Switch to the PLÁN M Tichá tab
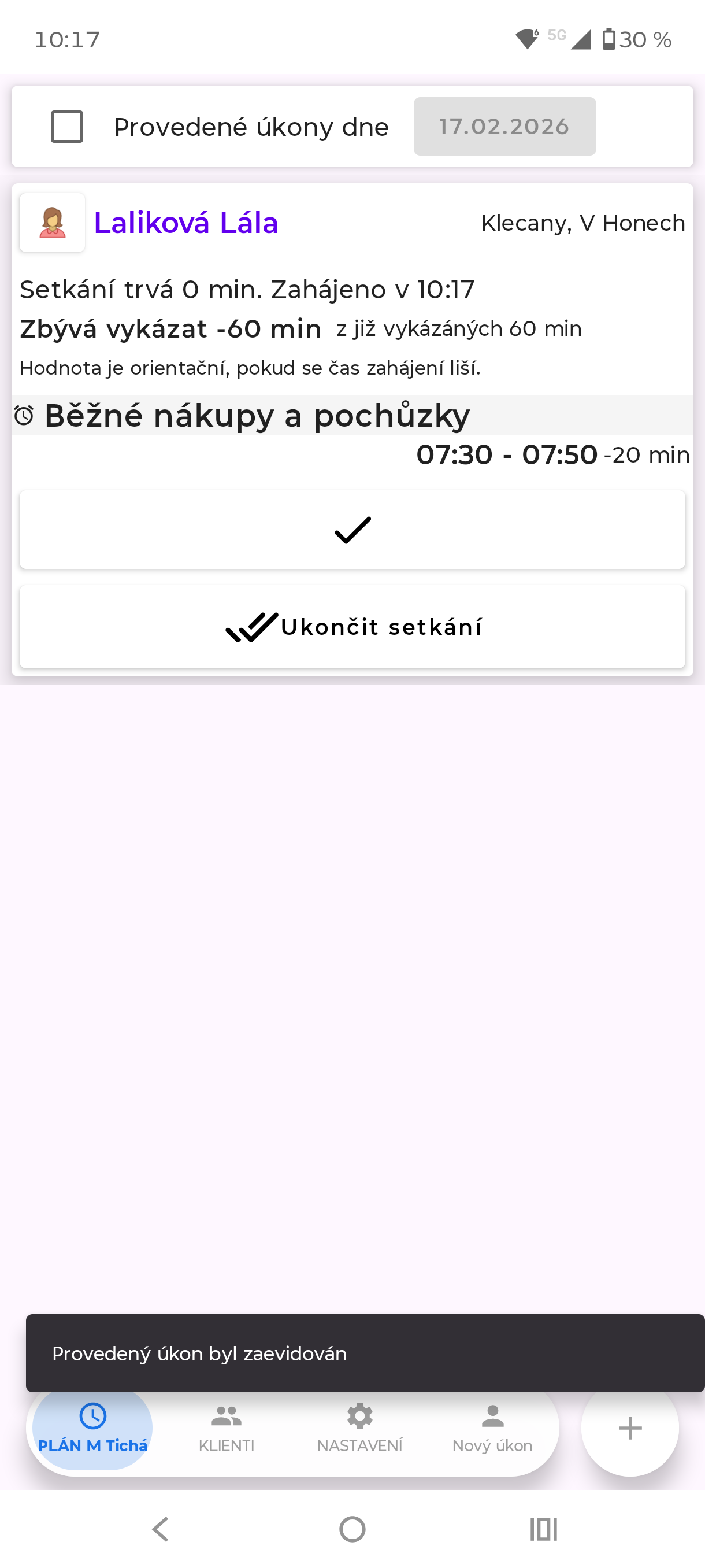 click(x=92, y=1428)
